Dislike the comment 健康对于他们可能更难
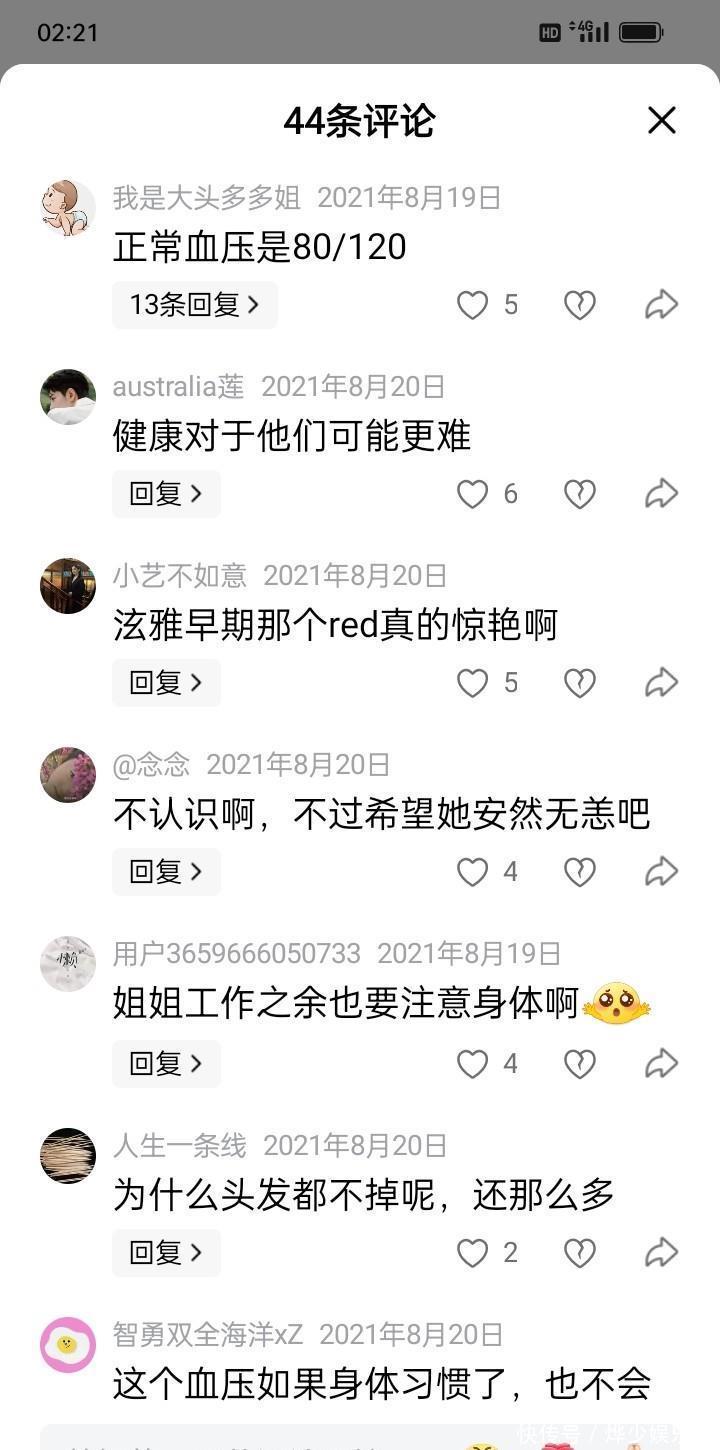This screenshot has width=720, height=1450. [579, 494]
